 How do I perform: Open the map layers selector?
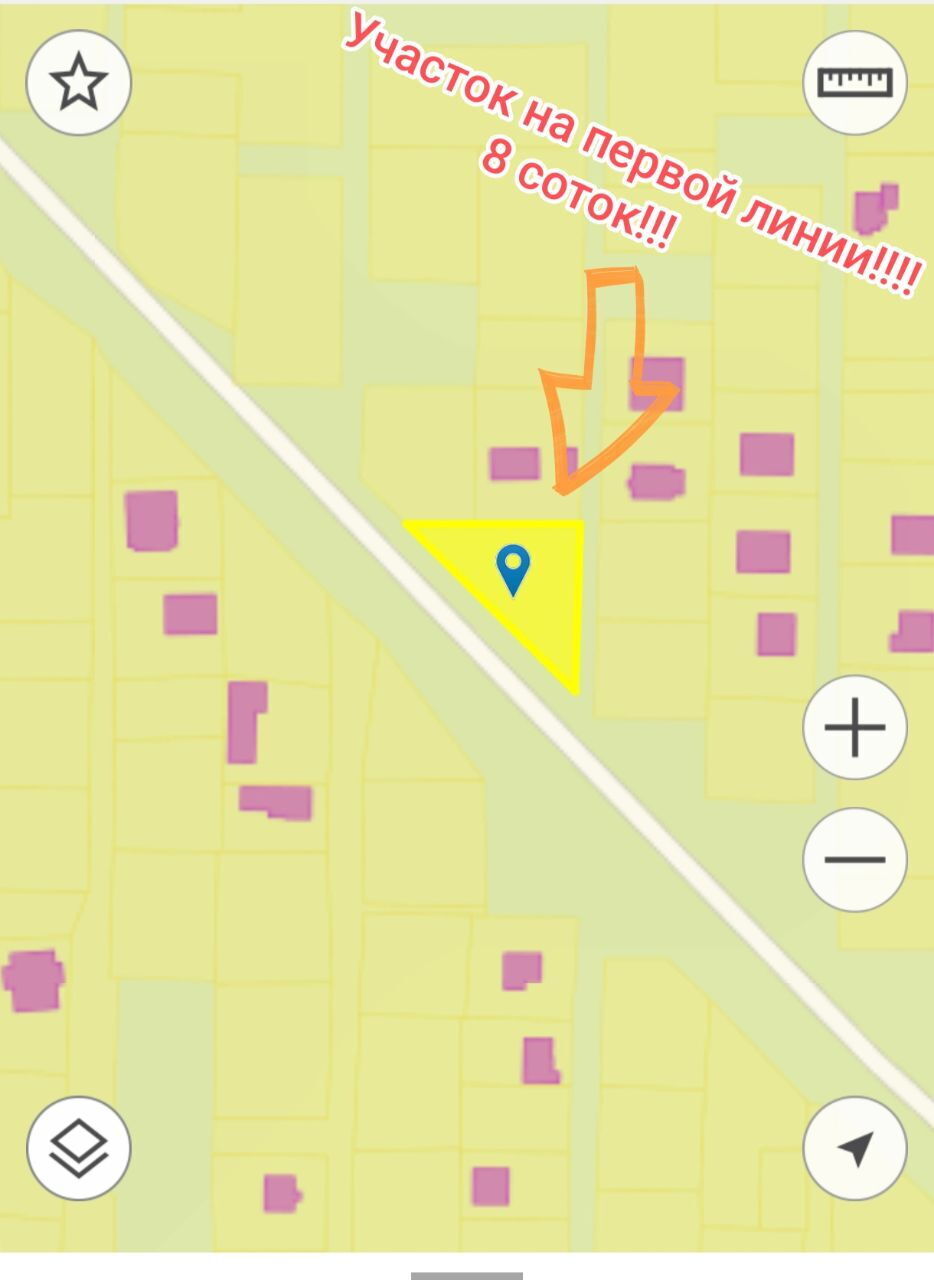click(x=79, y=1148)
